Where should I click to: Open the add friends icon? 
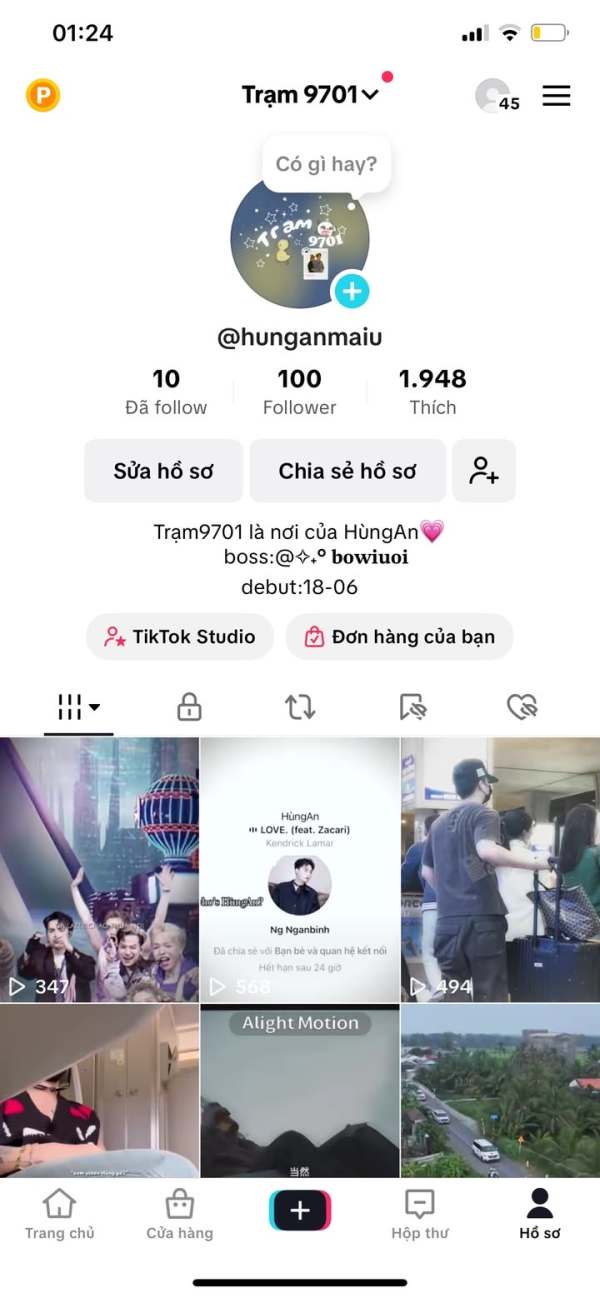(x=484, y=471)
